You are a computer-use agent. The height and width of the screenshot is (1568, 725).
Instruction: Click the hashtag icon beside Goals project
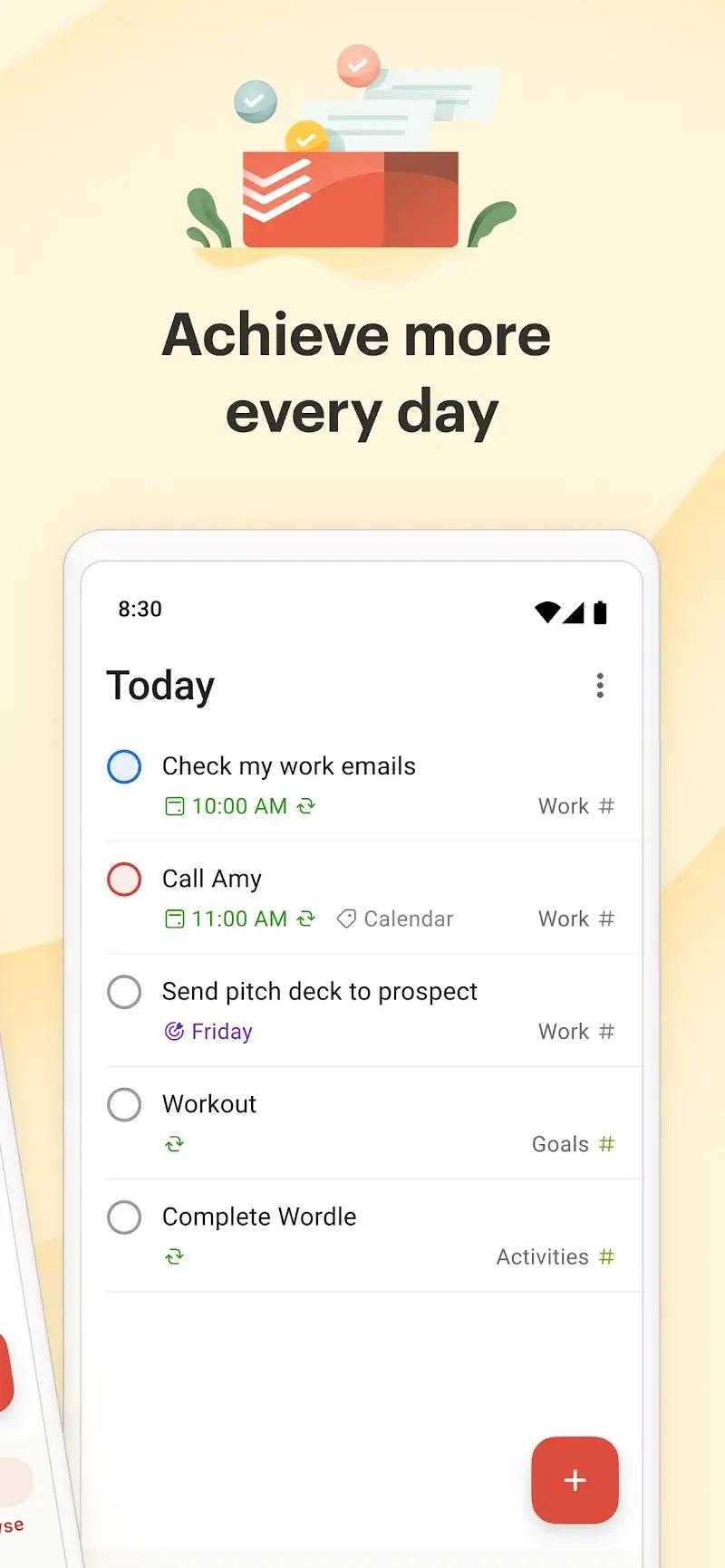(x=609, y=1143)
